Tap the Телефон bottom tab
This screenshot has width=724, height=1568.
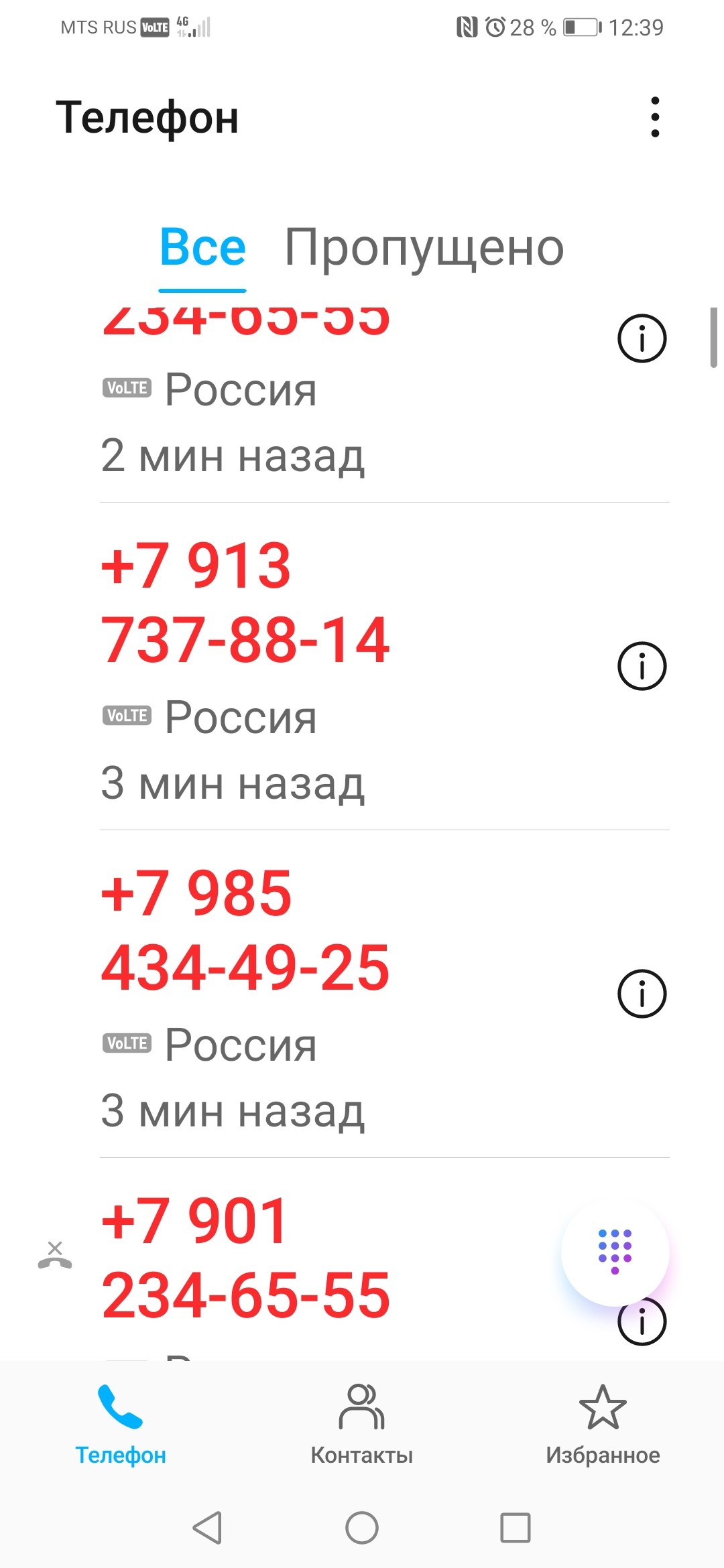121,1425
